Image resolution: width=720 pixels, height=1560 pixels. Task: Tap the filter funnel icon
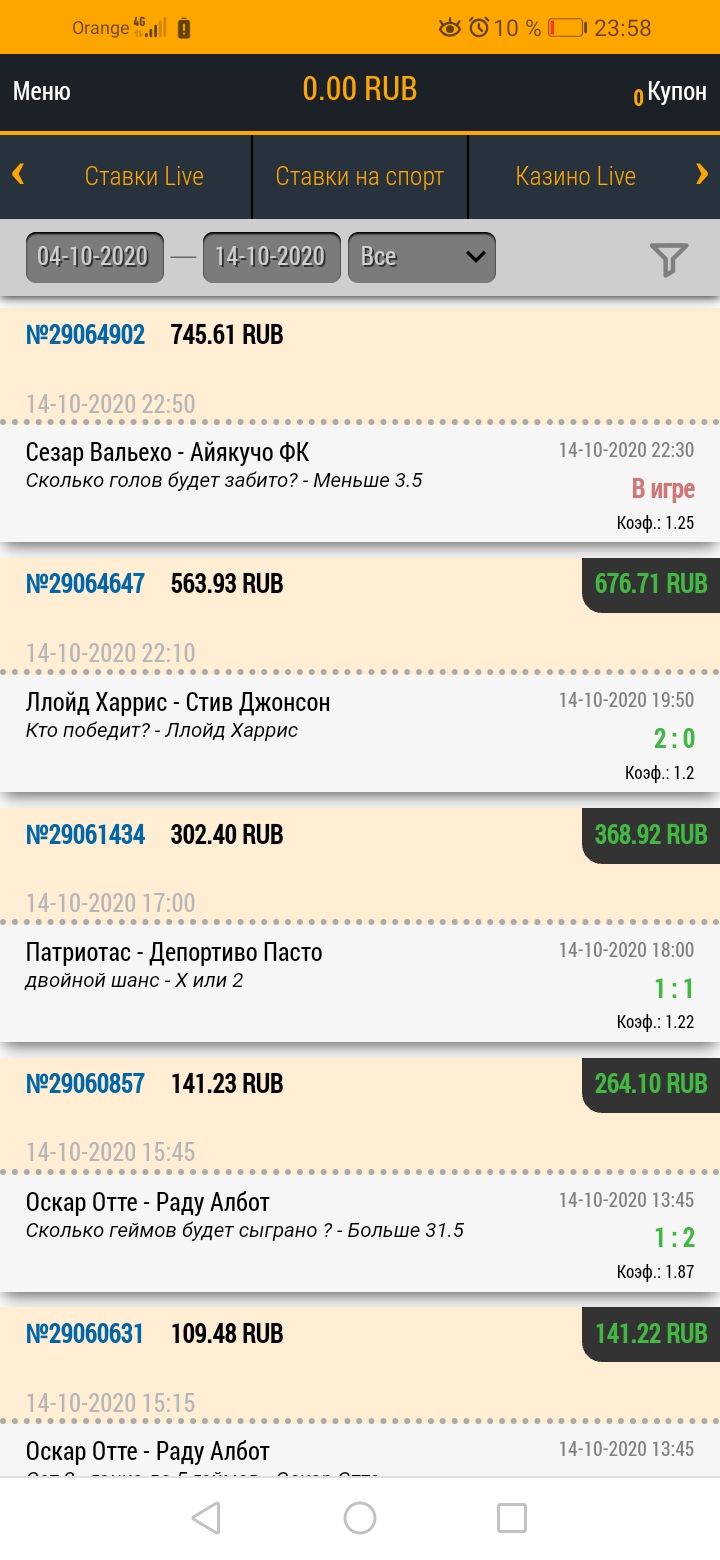point(669,259)
